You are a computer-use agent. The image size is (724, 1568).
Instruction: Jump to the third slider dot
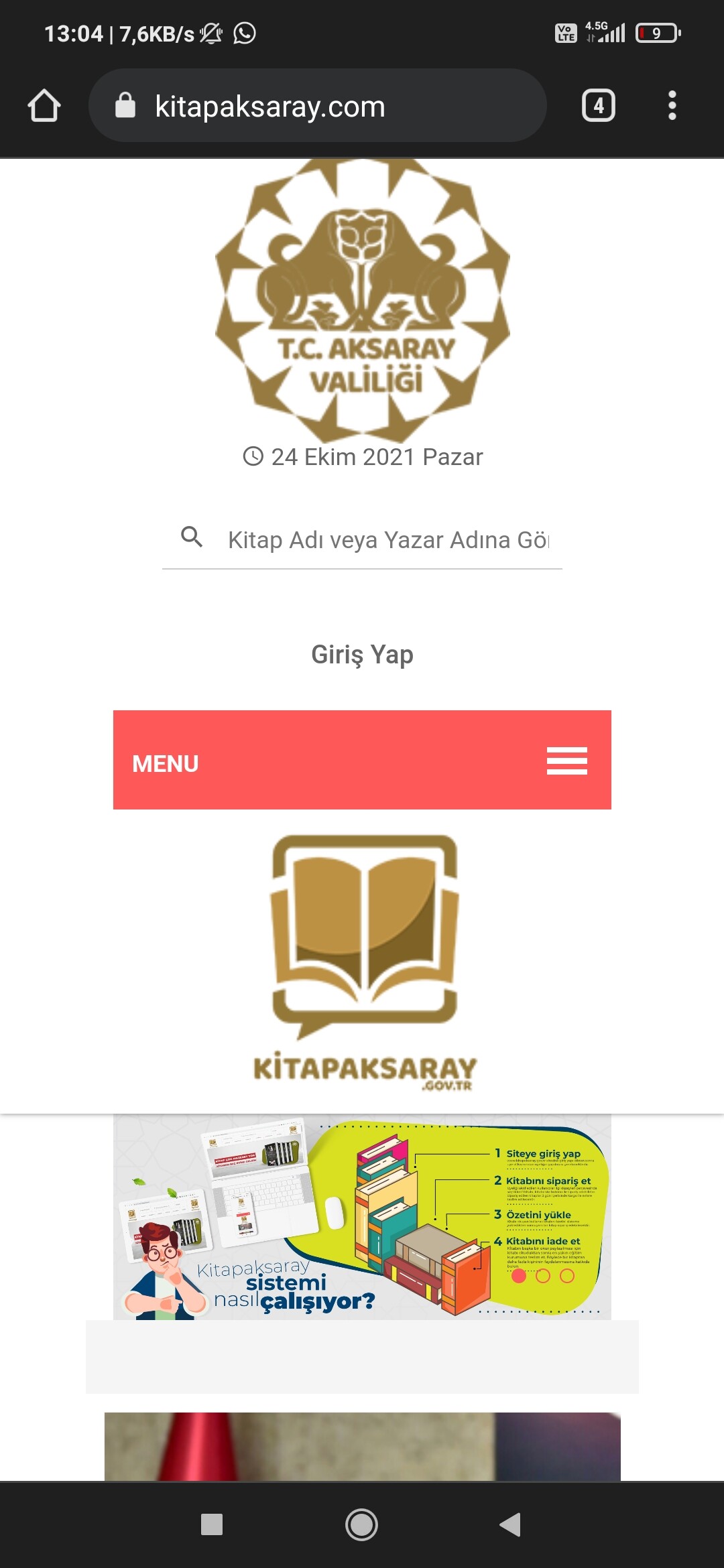coord(567,1276)
